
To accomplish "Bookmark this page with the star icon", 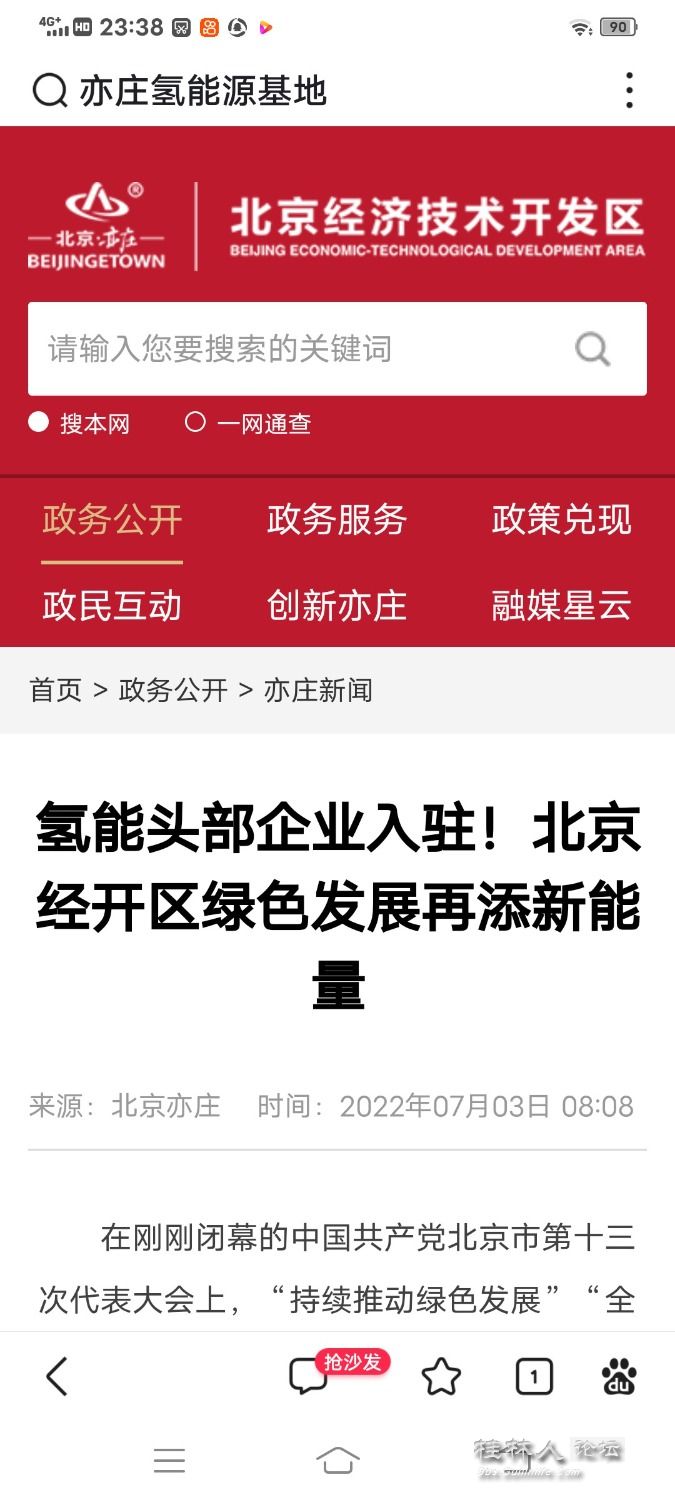I will coord(441,1377).
